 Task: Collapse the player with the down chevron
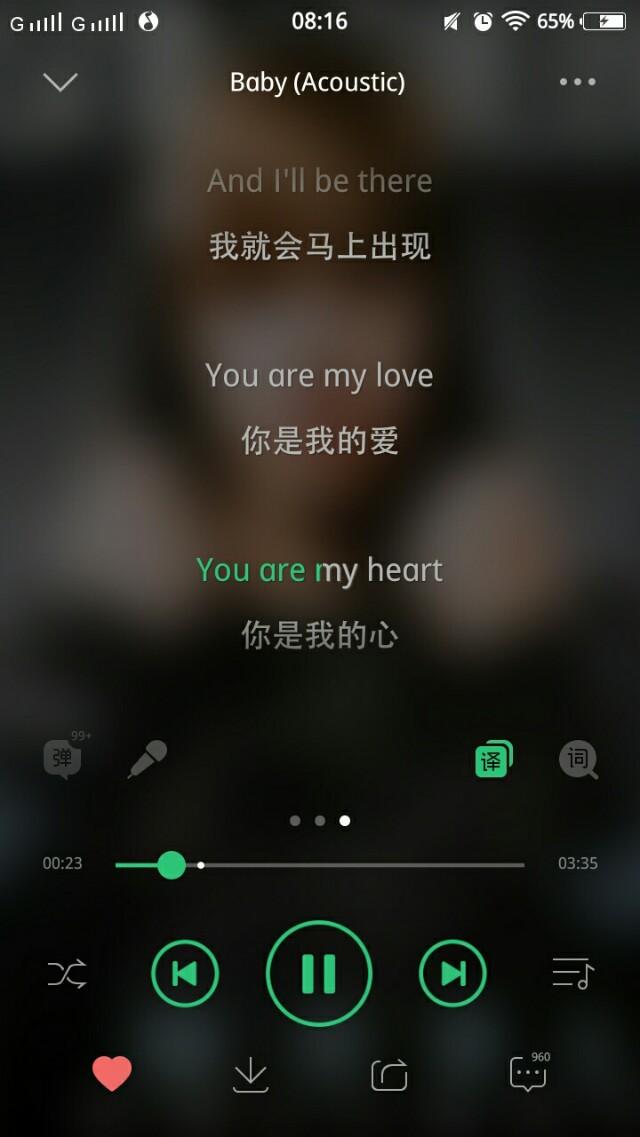[60, 82]
